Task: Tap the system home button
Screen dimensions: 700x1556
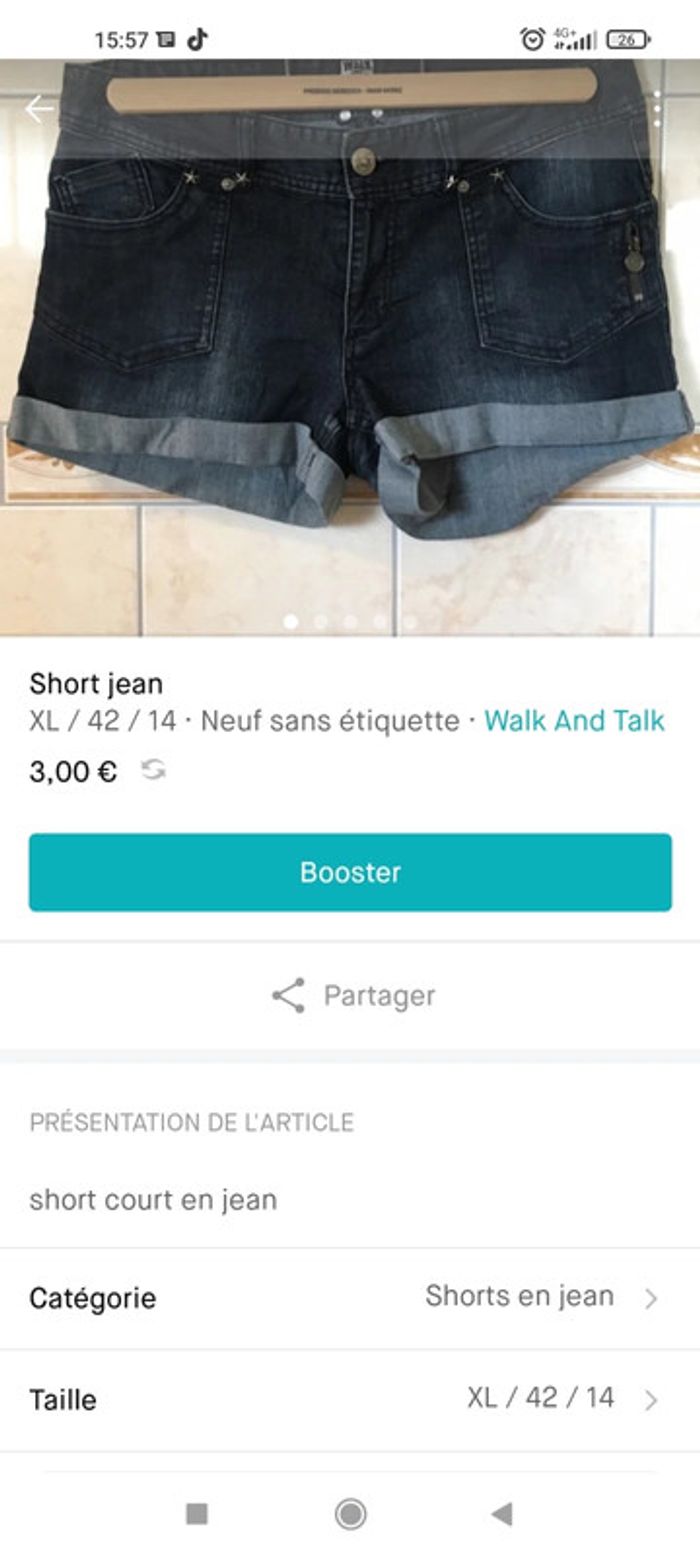Action: (x=350, y=1514)
